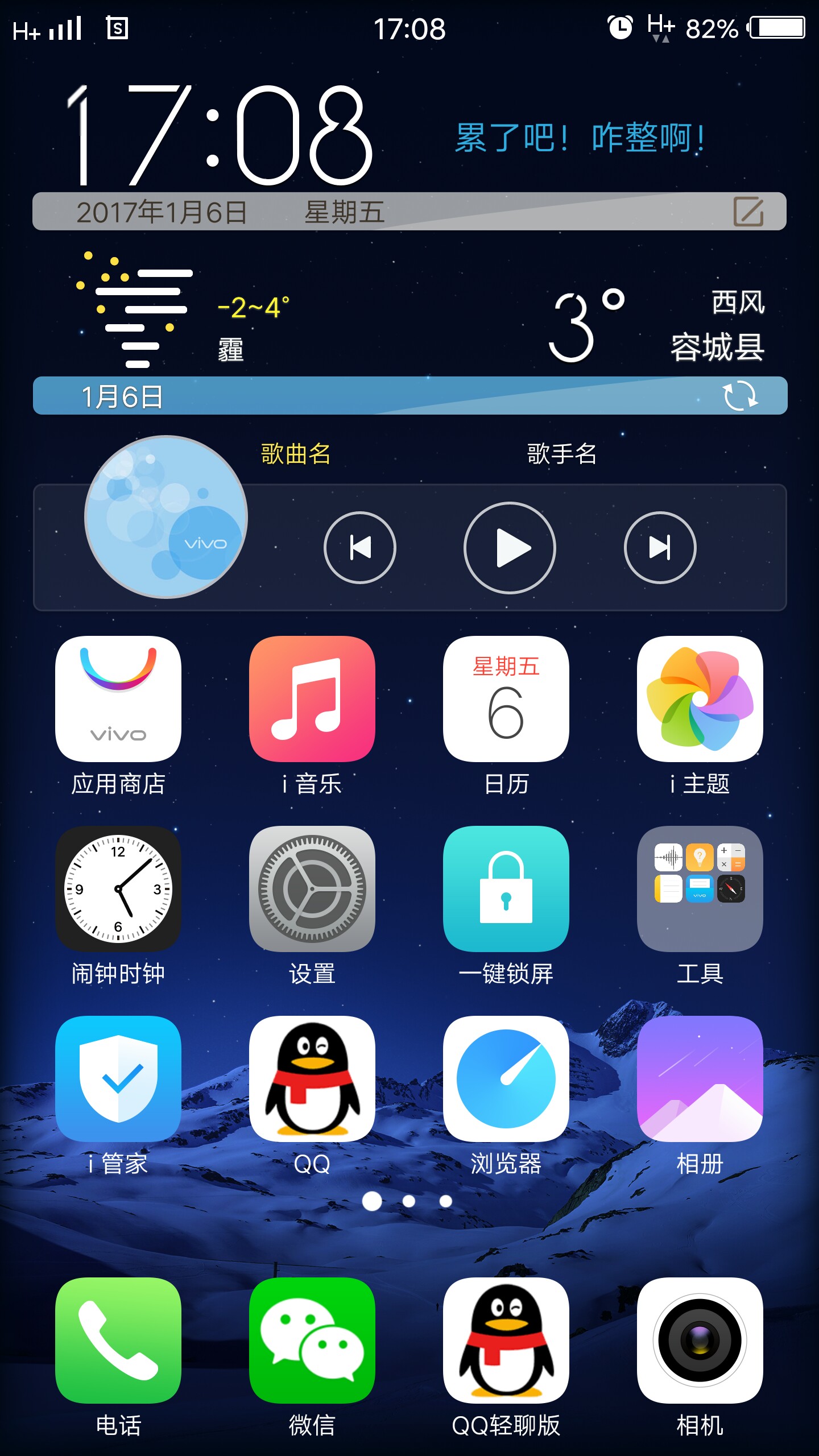Open the 应用商店 app store
Image resolution: width=819 pixels, height=1456 pixels.
click(x=118, y=699)
